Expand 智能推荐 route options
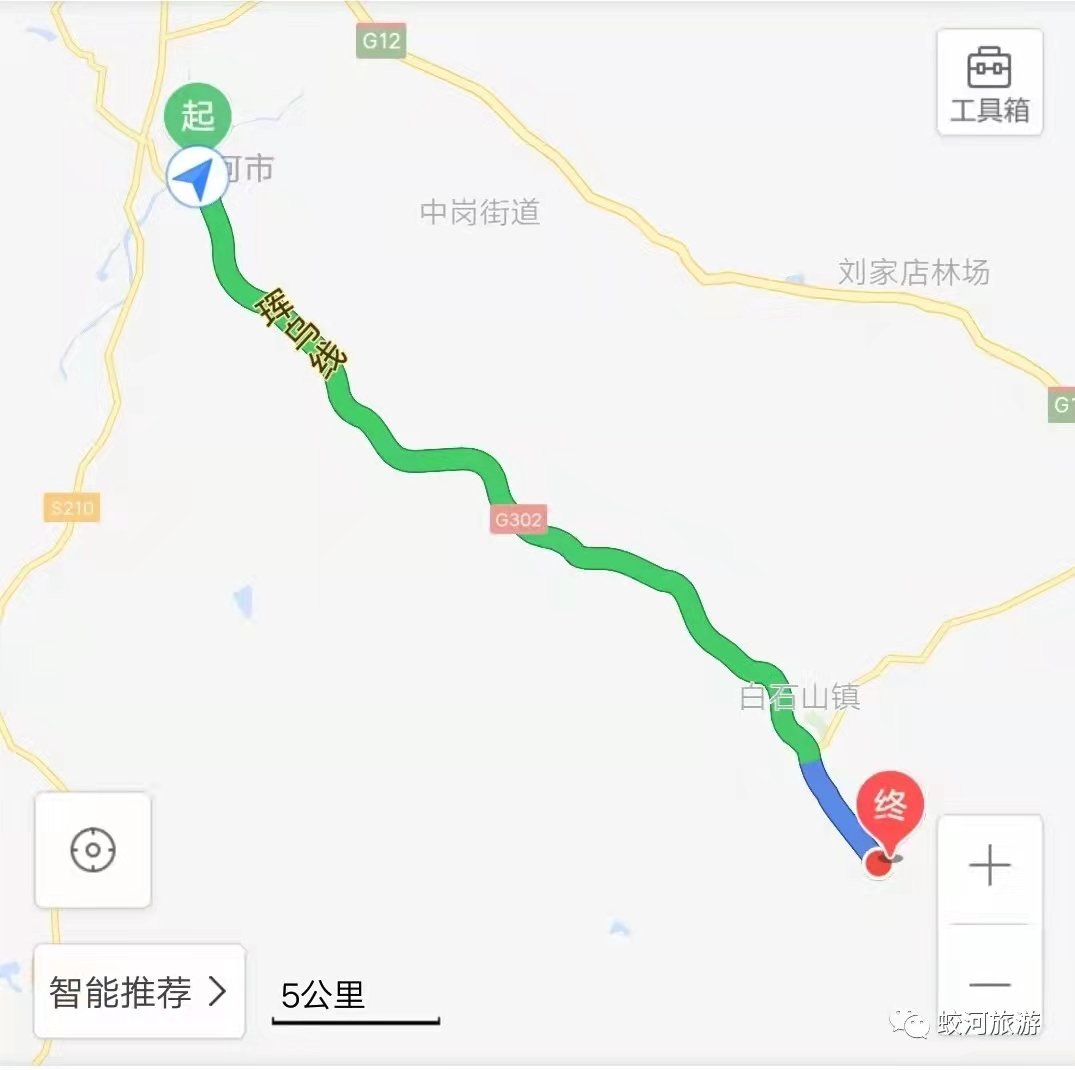 [139, 992]
